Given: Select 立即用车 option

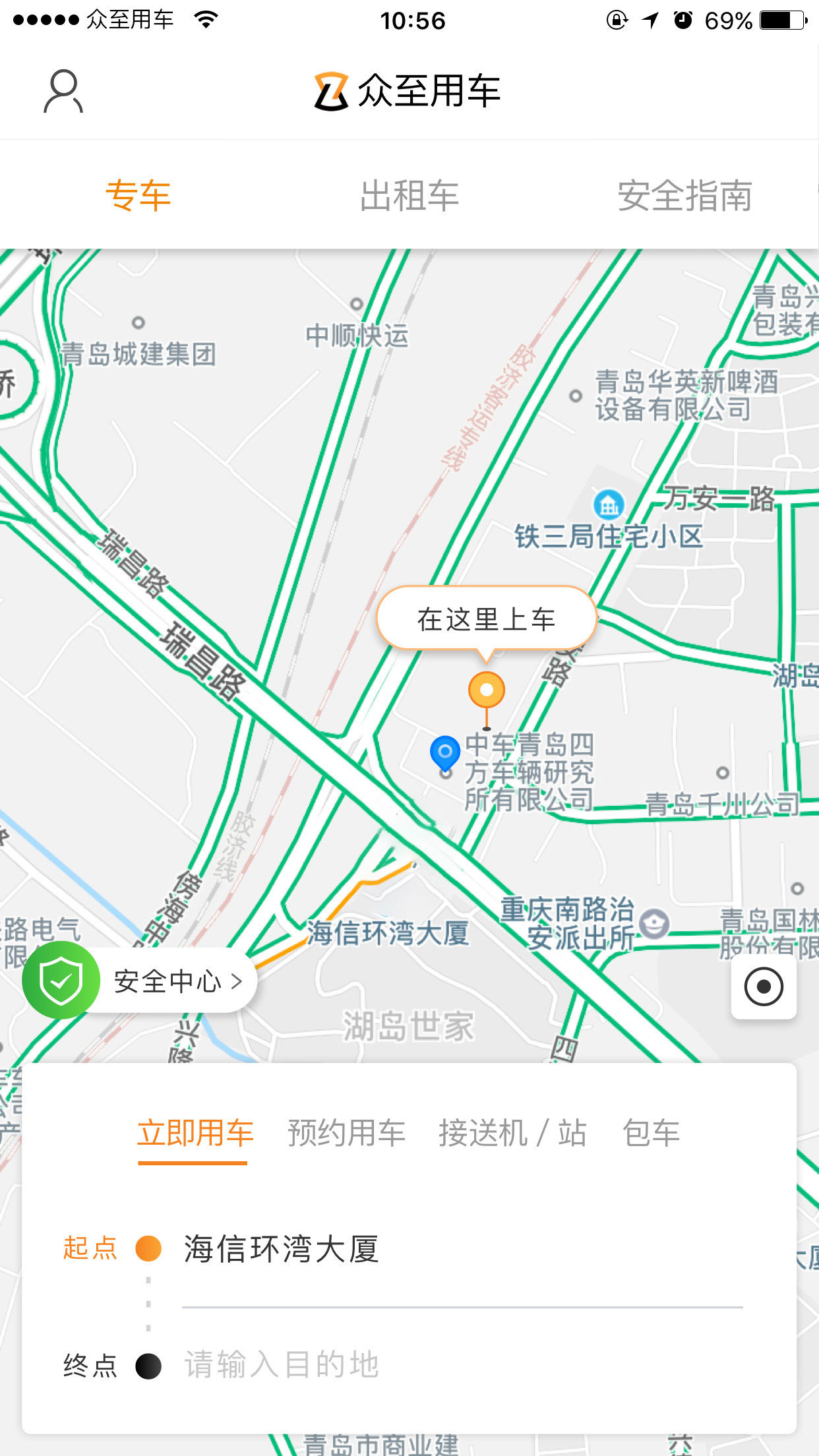Looking at the screenshot, I should coord(195,1134).
